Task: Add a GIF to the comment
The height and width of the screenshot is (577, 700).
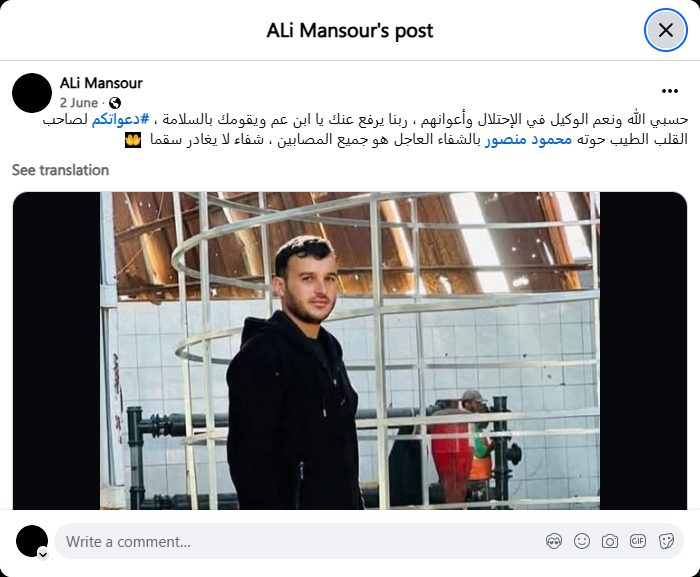Action: [637, 542]
